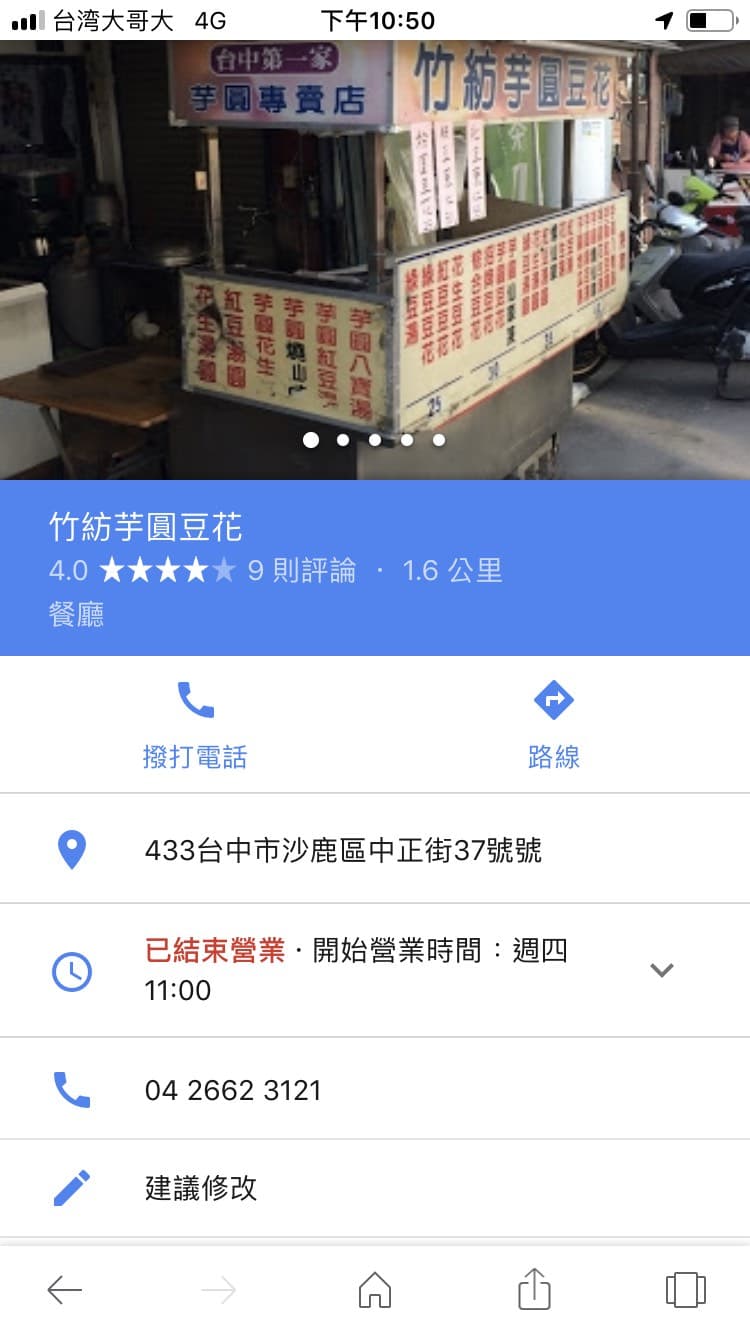This screenshot has height=1334, width=750.
Task: Select the second photo page indicator dot
Action: tap(343, 440)
